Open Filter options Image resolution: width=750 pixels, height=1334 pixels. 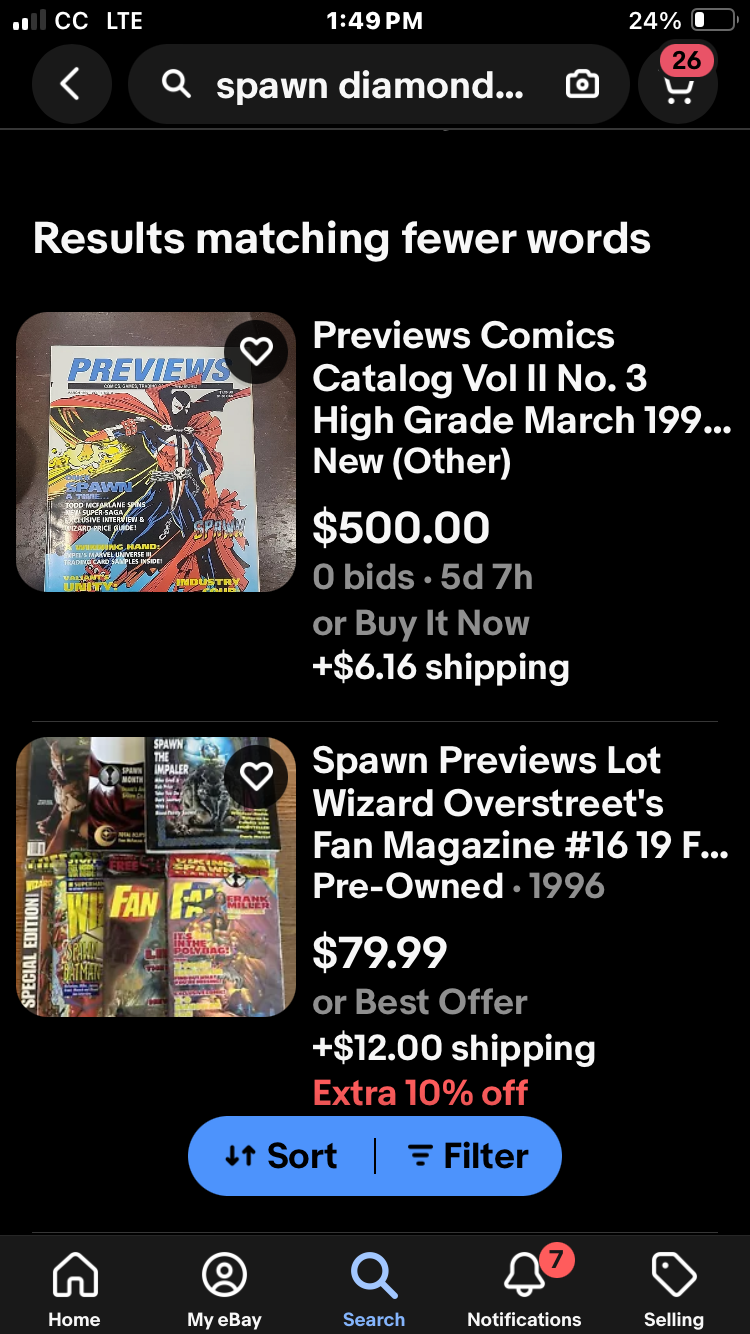pyautogui.click(x=468, y=1156)
